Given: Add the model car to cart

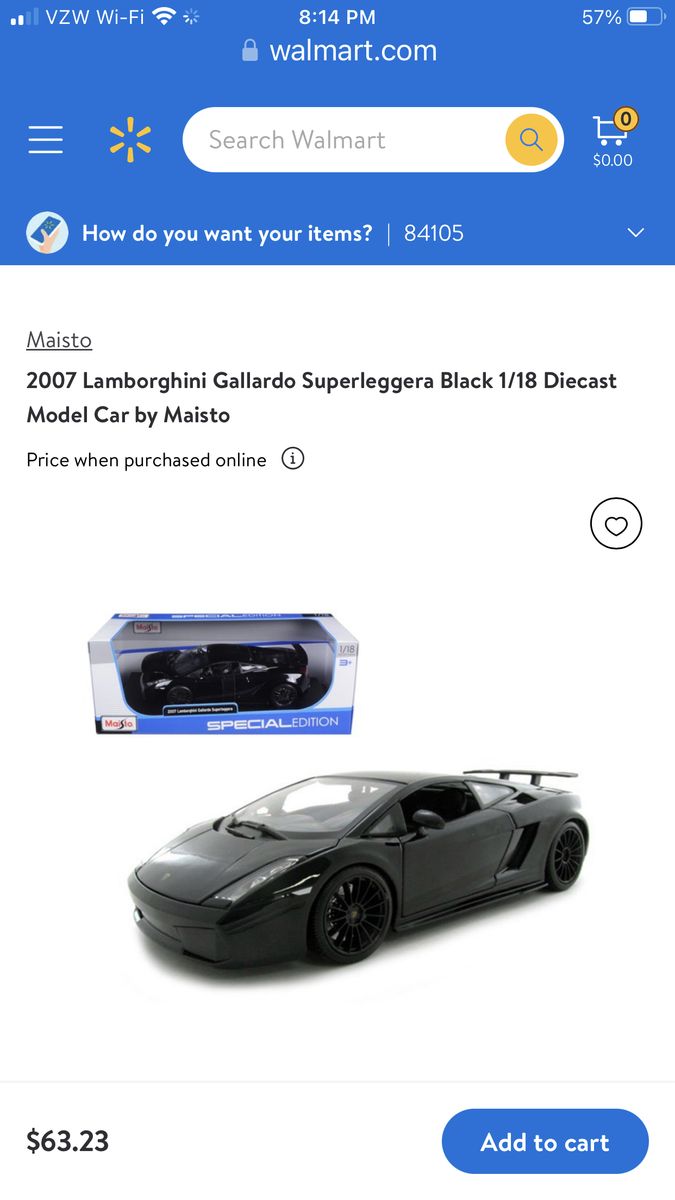Looking at the screenshot, I should coord(545,1141).
